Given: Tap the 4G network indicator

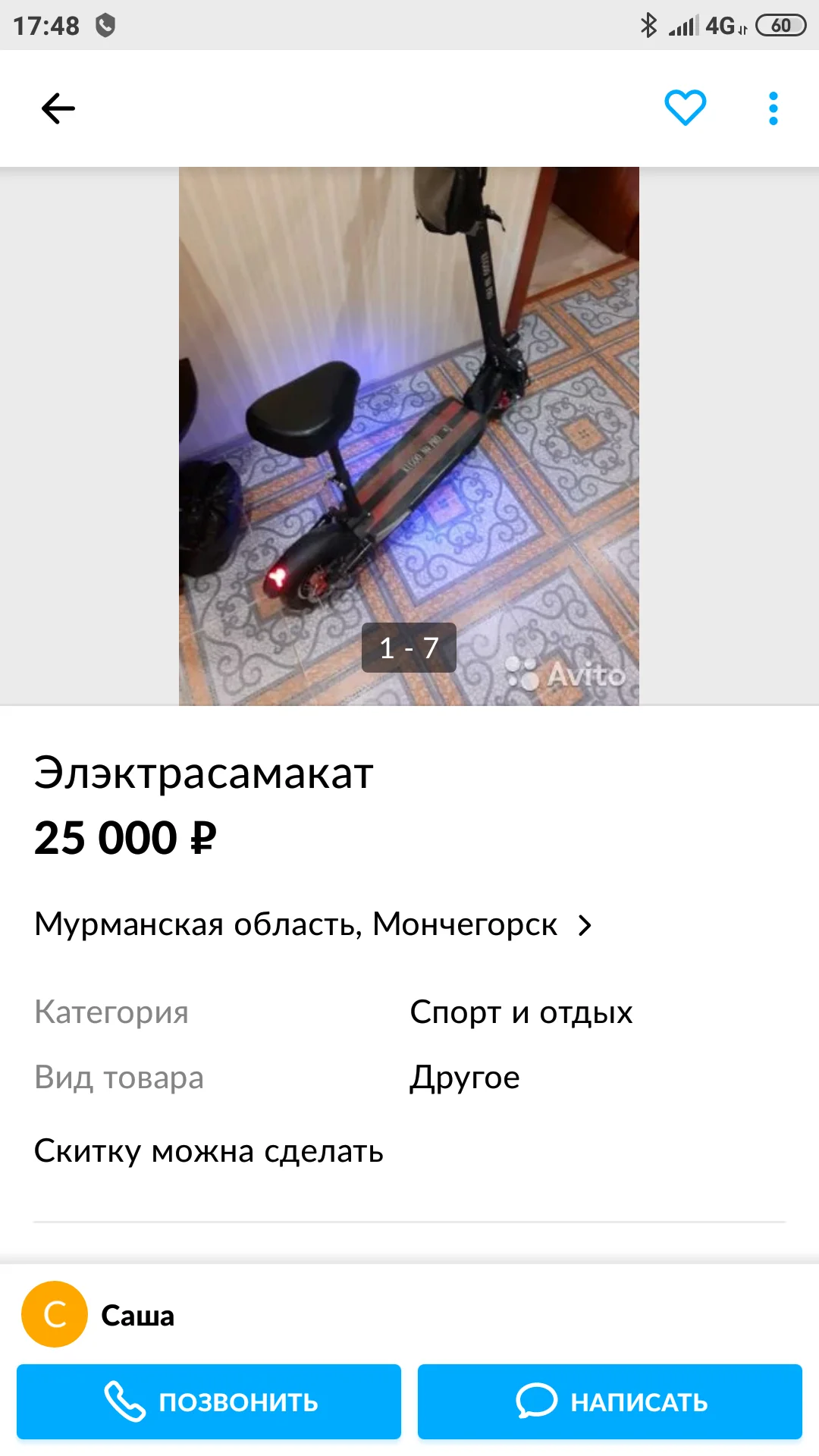Looking at the screenshot, I should 719,24.
